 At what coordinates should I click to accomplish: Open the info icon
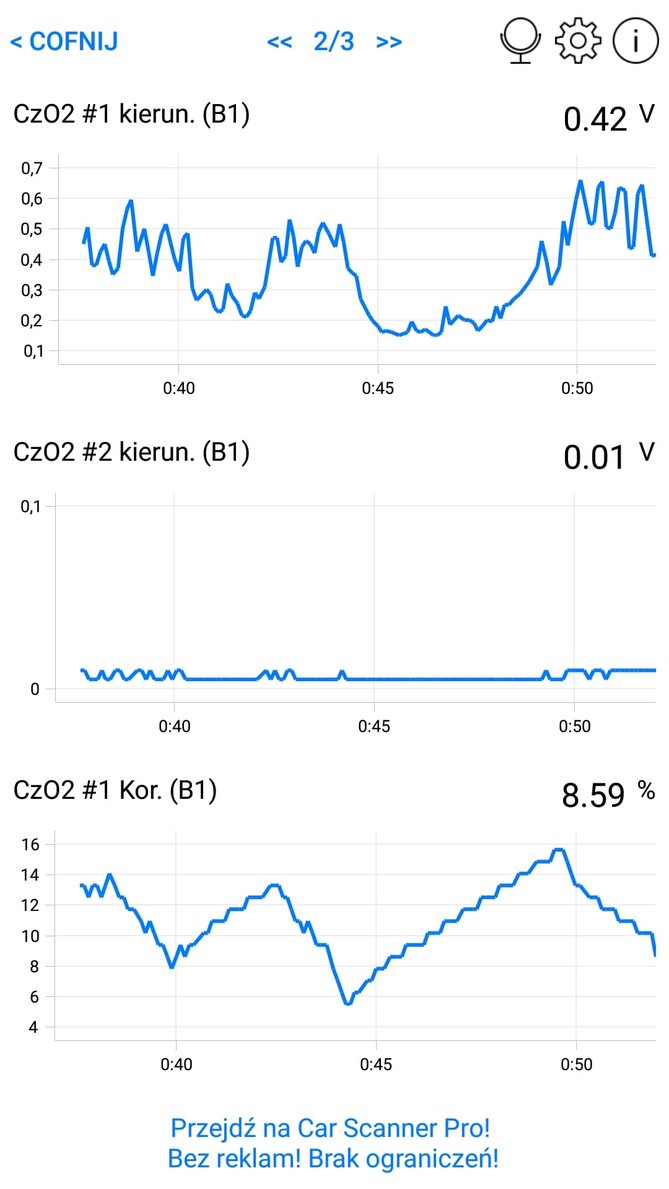[x=635, y=41]
